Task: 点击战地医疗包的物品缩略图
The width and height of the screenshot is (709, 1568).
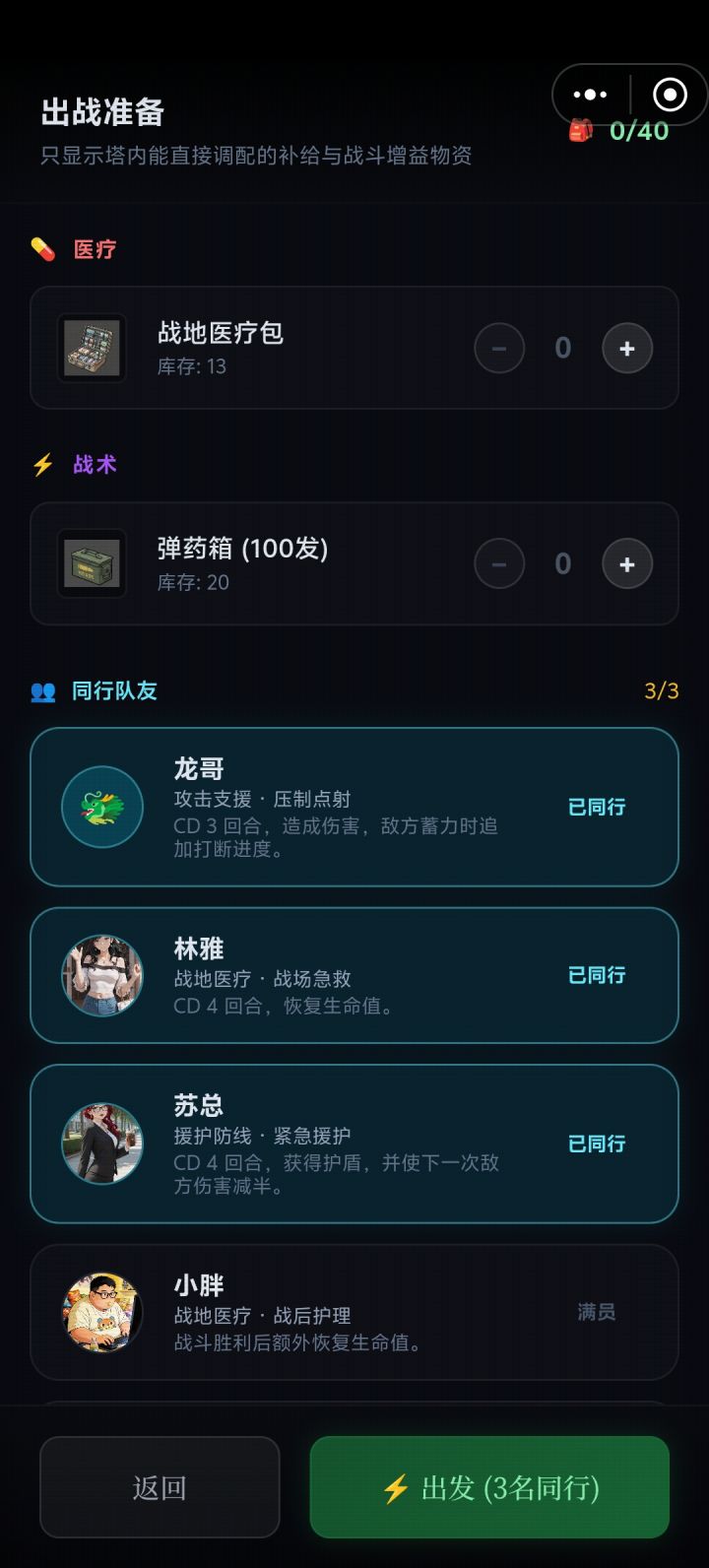Action: click(91, 348)
